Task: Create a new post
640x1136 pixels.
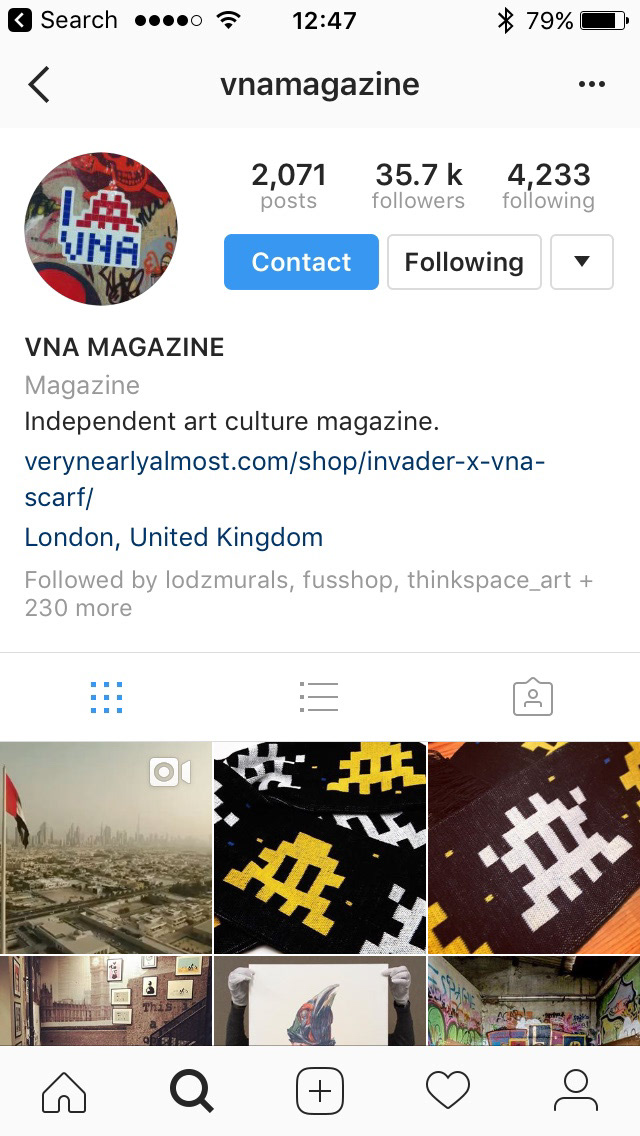Action: [x=320, y=1091]
